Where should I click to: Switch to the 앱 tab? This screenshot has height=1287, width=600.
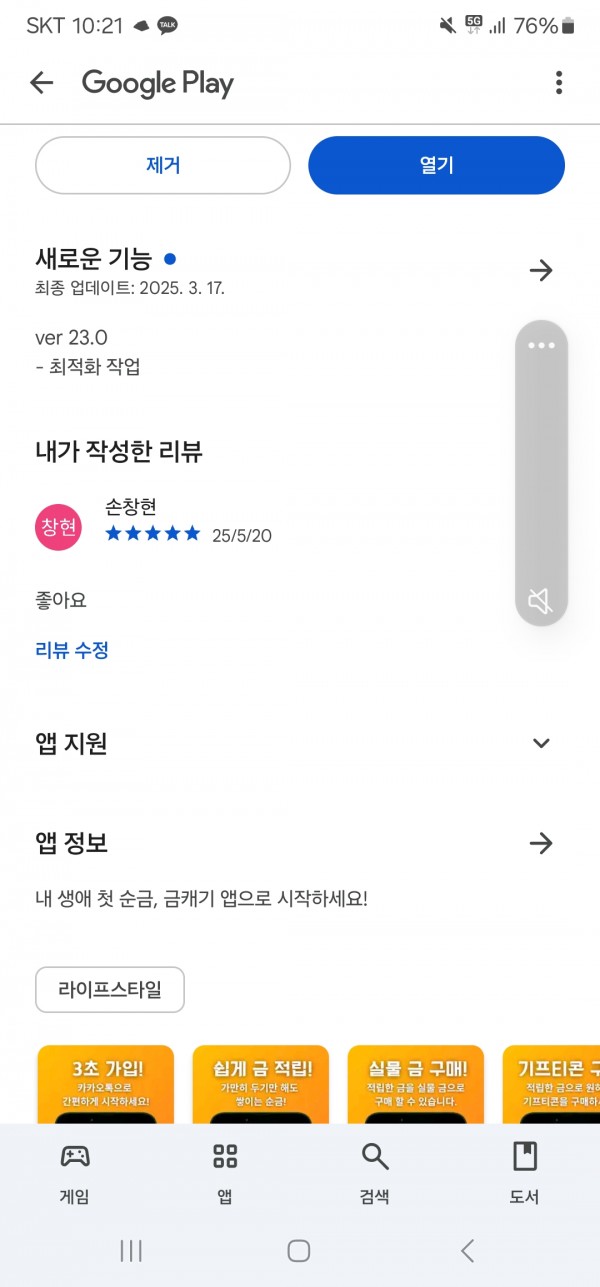click(x=225, y=1173)
